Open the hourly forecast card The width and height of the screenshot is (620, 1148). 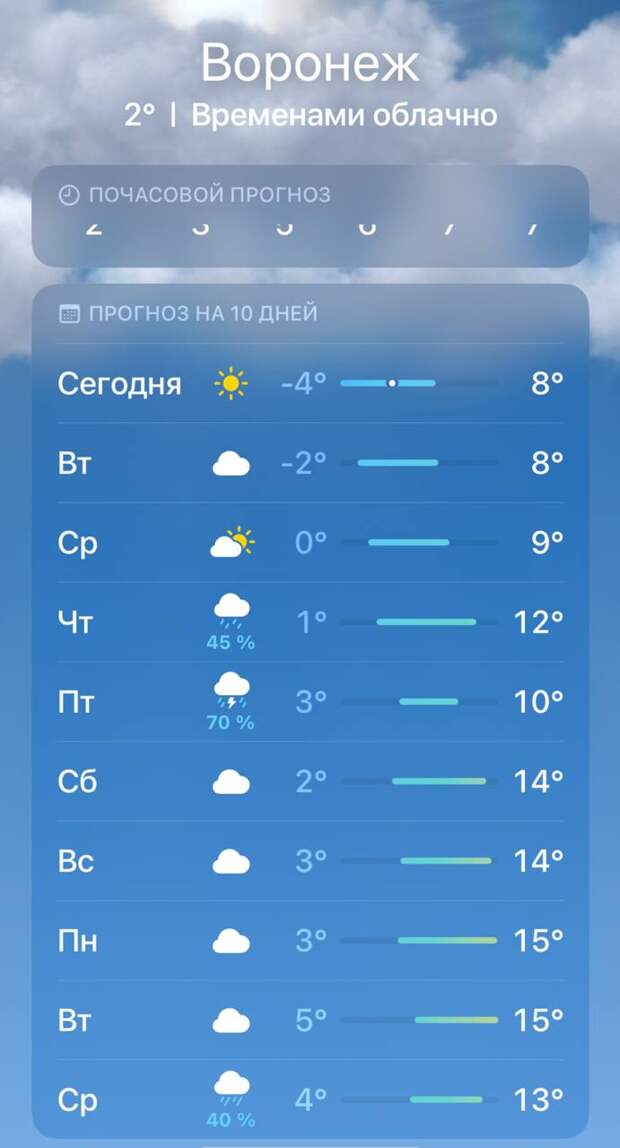pyautogui.click(x=310, y=215)
